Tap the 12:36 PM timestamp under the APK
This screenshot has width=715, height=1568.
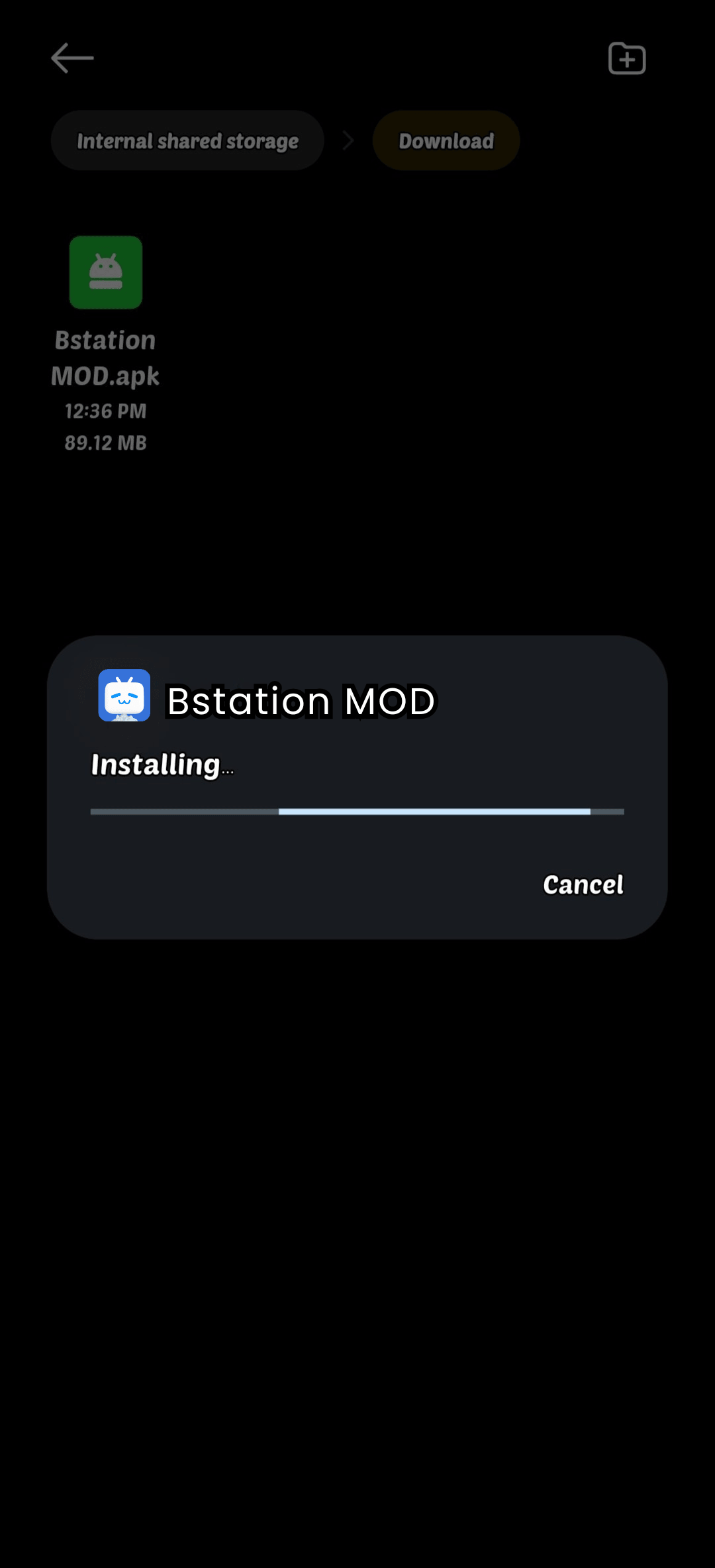pos(106,411)
